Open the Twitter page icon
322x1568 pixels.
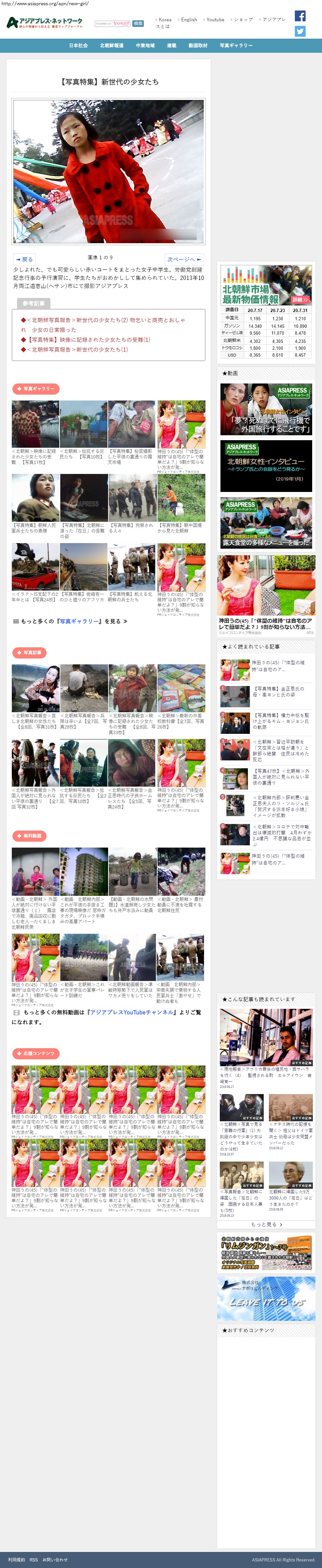[x=300, y=31]
